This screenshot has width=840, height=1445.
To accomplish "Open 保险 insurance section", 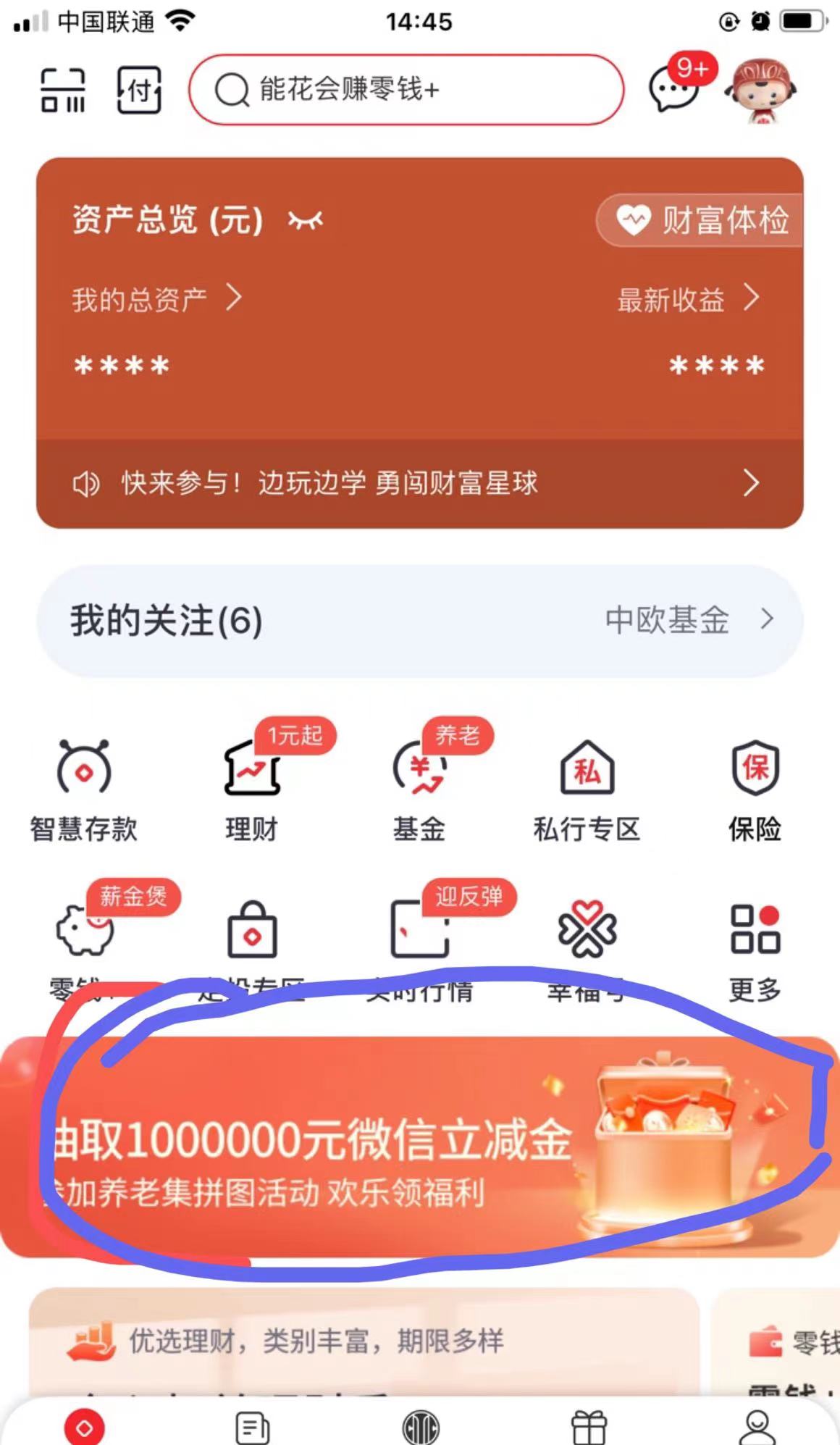I will [755, 791].
